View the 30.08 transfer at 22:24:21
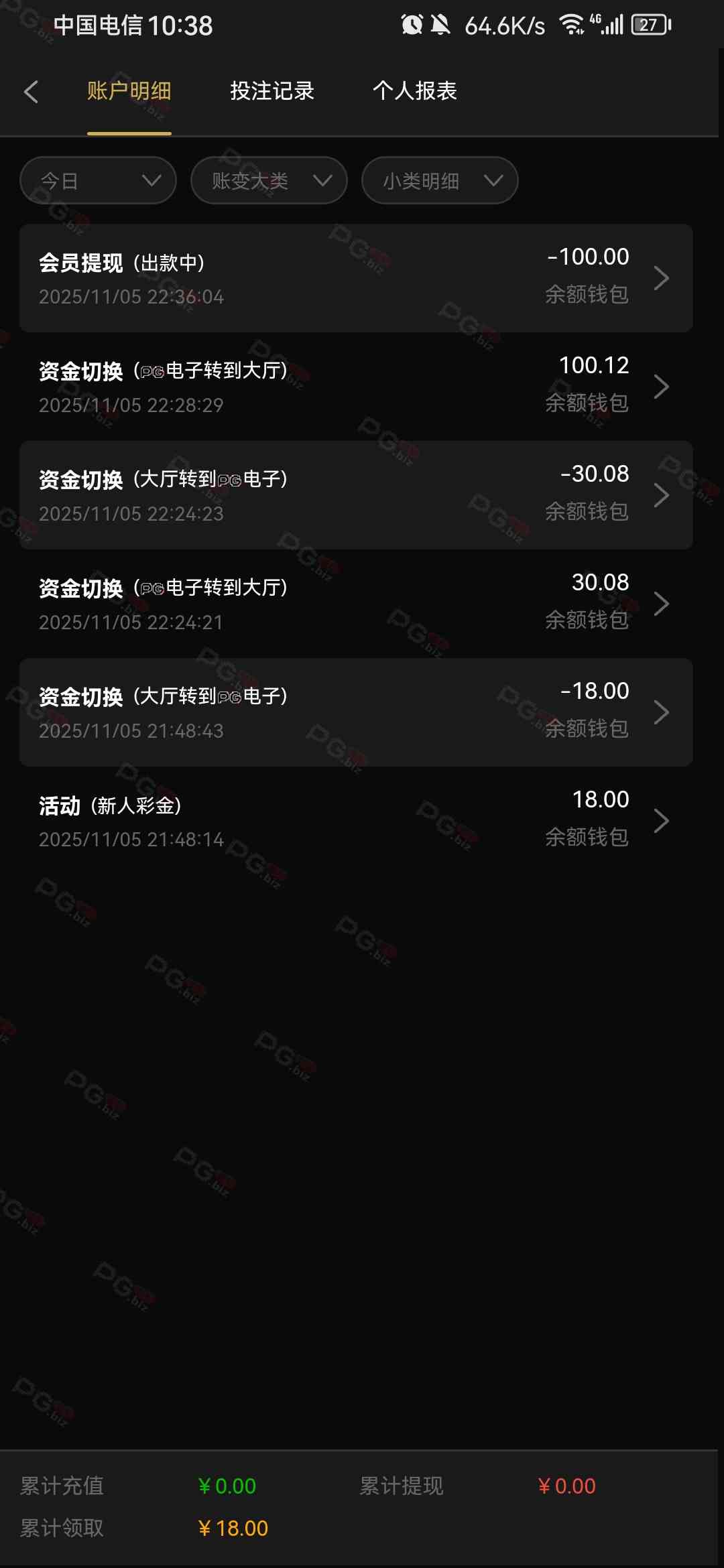 355,604
